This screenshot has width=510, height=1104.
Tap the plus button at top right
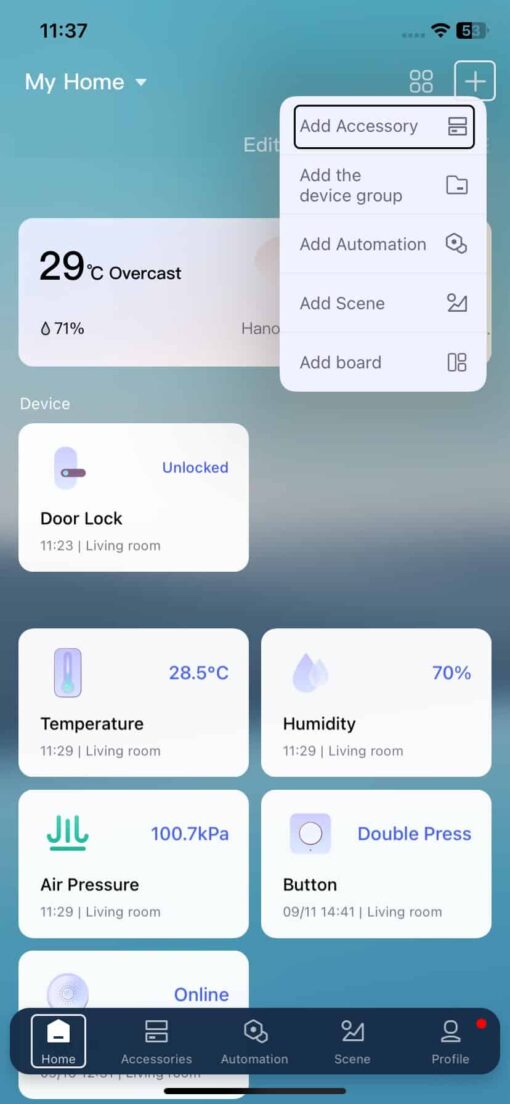[475, 82]
